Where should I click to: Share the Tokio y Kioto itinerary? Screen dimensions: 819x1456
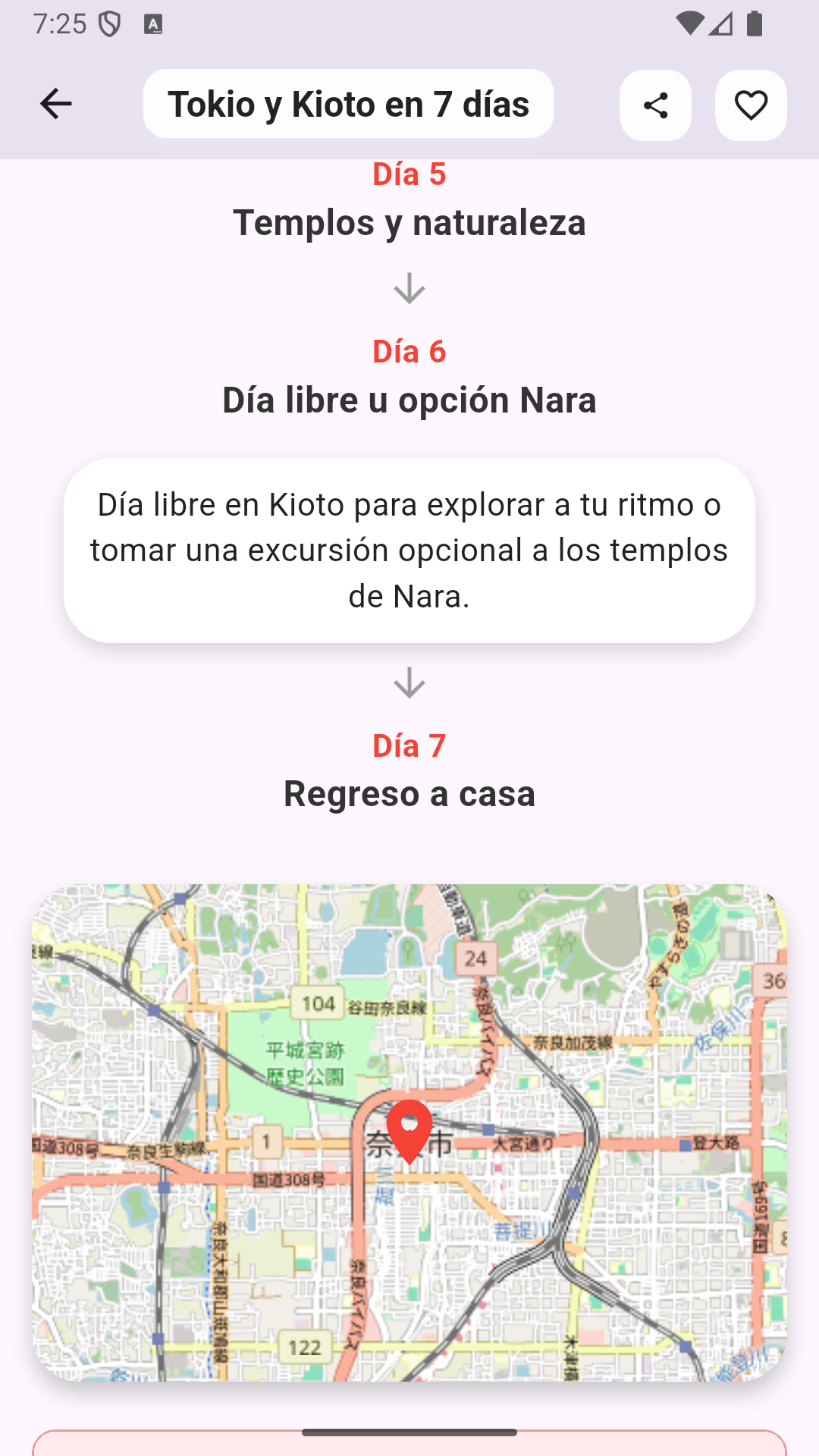point(655,105)
